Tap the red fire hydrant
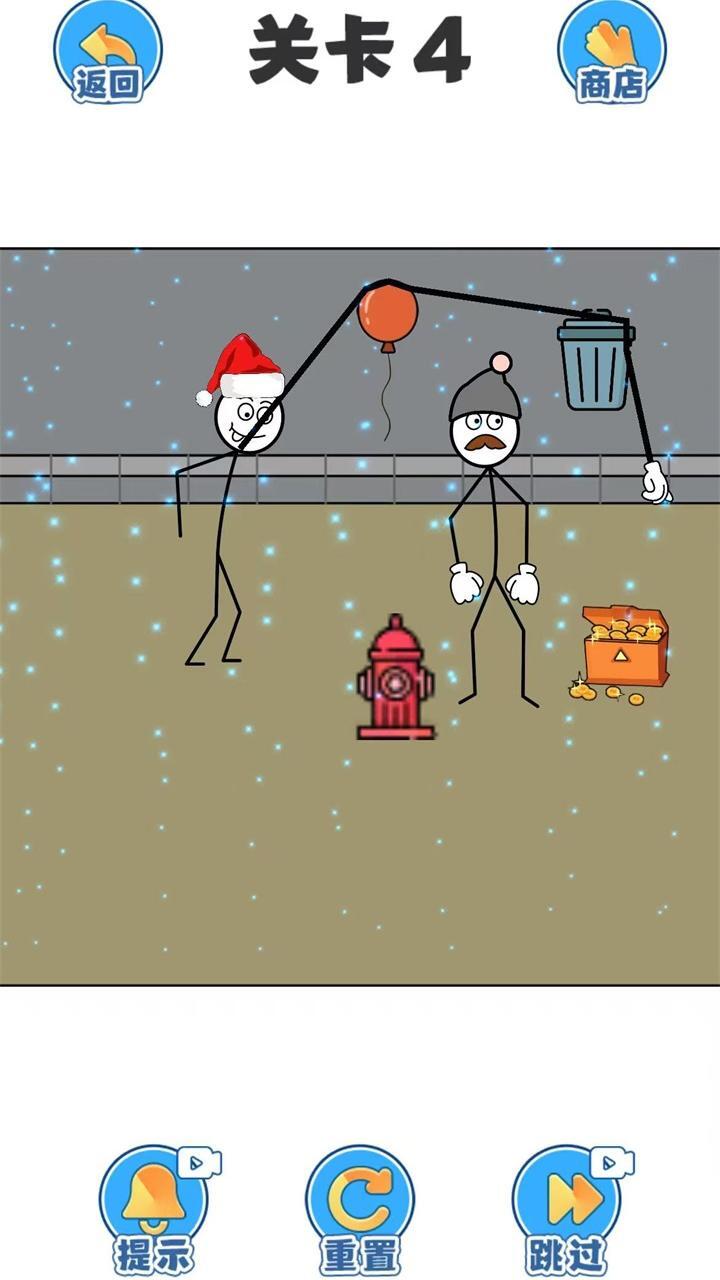Image resolution: width=720 pixels, height=1280 pixels. click(396, 680)
